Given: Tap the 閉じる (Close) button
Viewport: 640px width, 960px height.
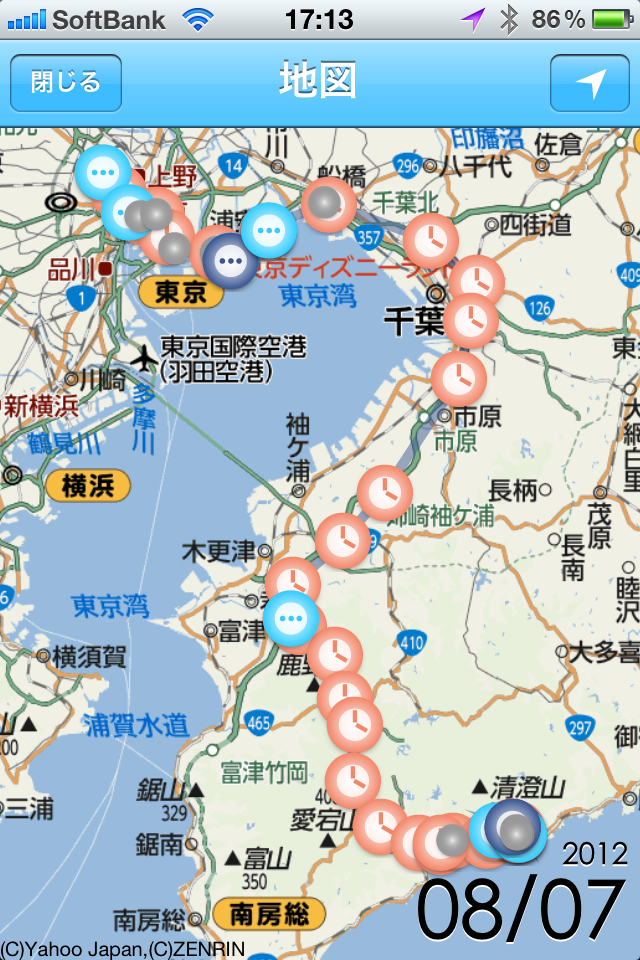Looking at the screenshot, I should click(66, 82).
